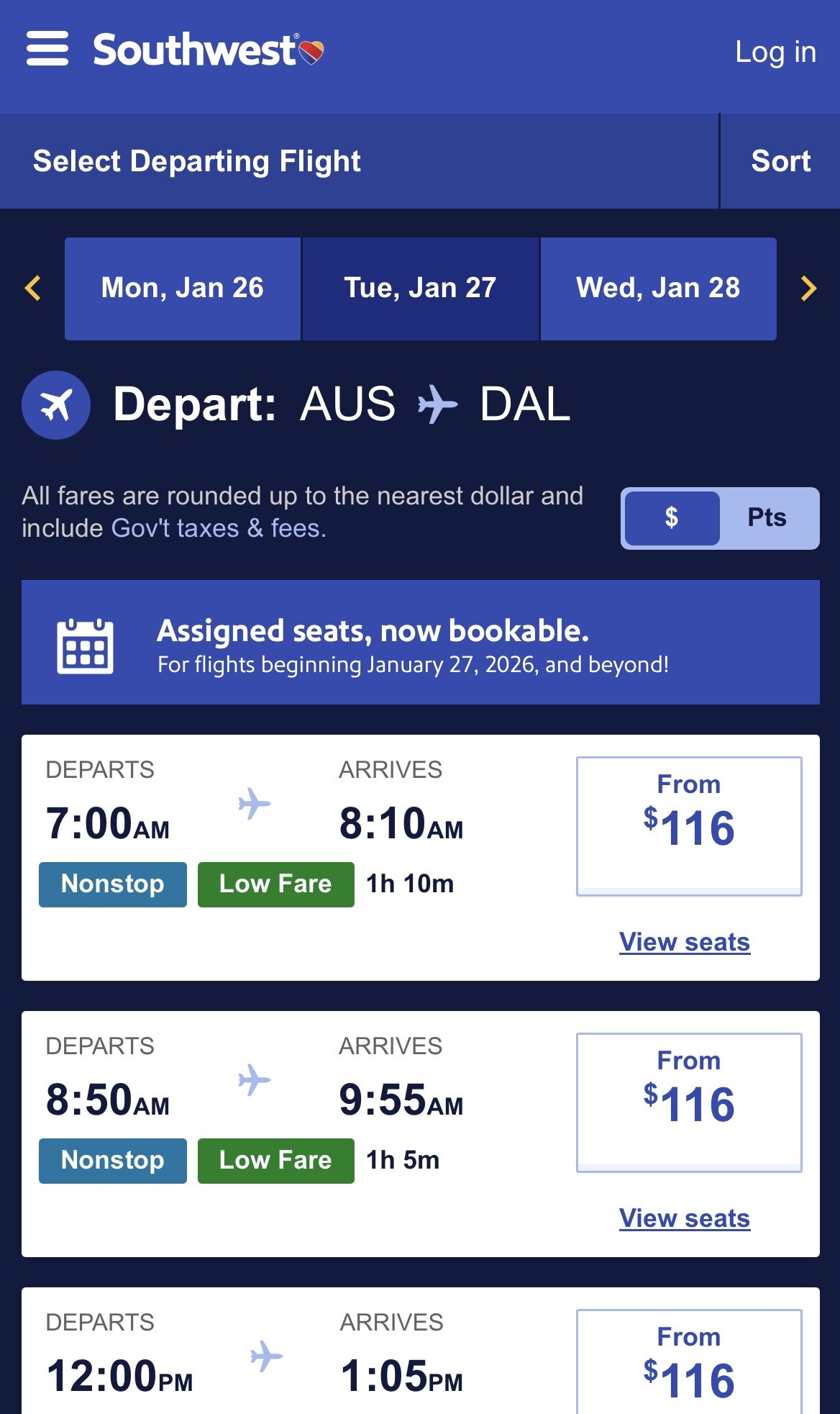Open the hamburger menu
The width and height of the screenshot is (840, 1414).
click(47, 49)
